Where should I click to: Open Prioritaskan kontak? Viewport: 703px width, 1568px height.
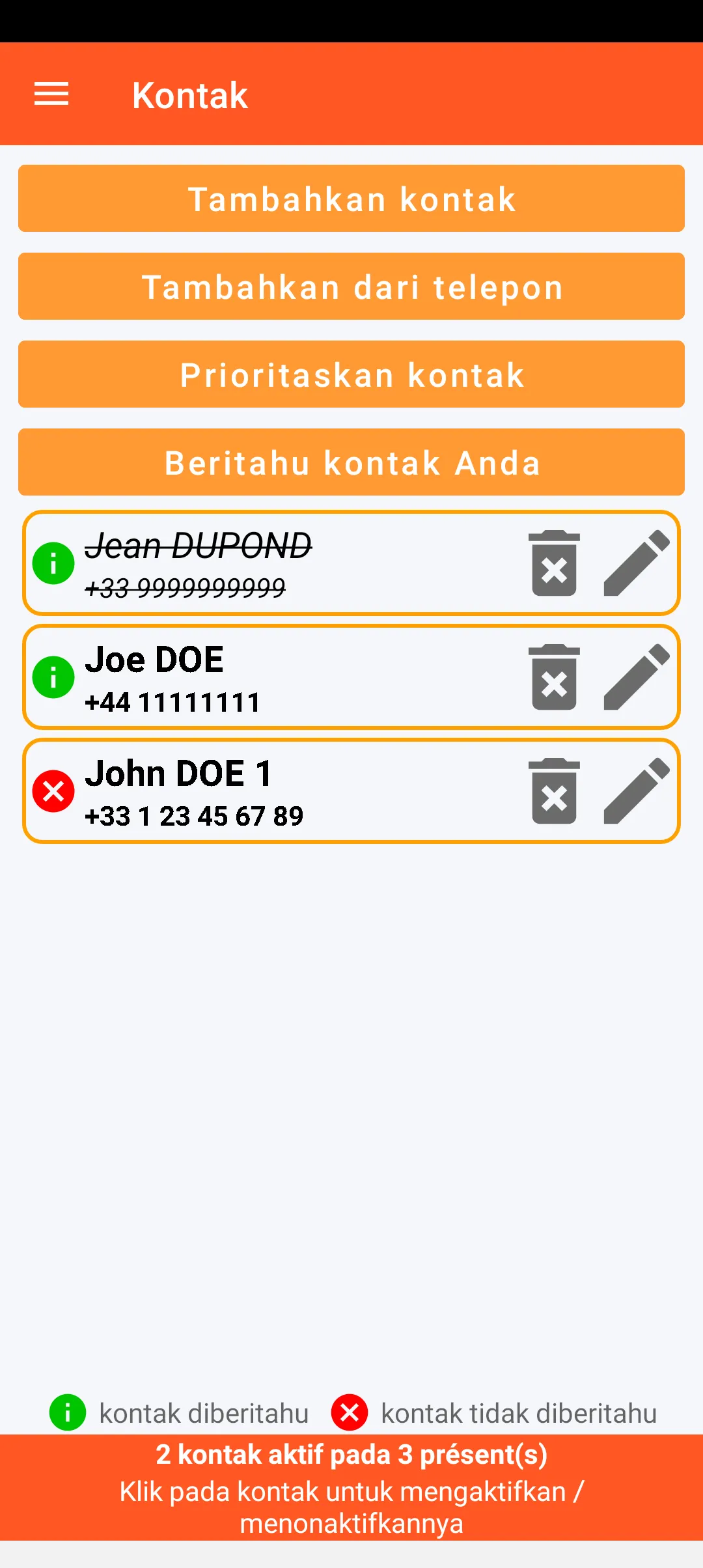[x=351, y=374]
